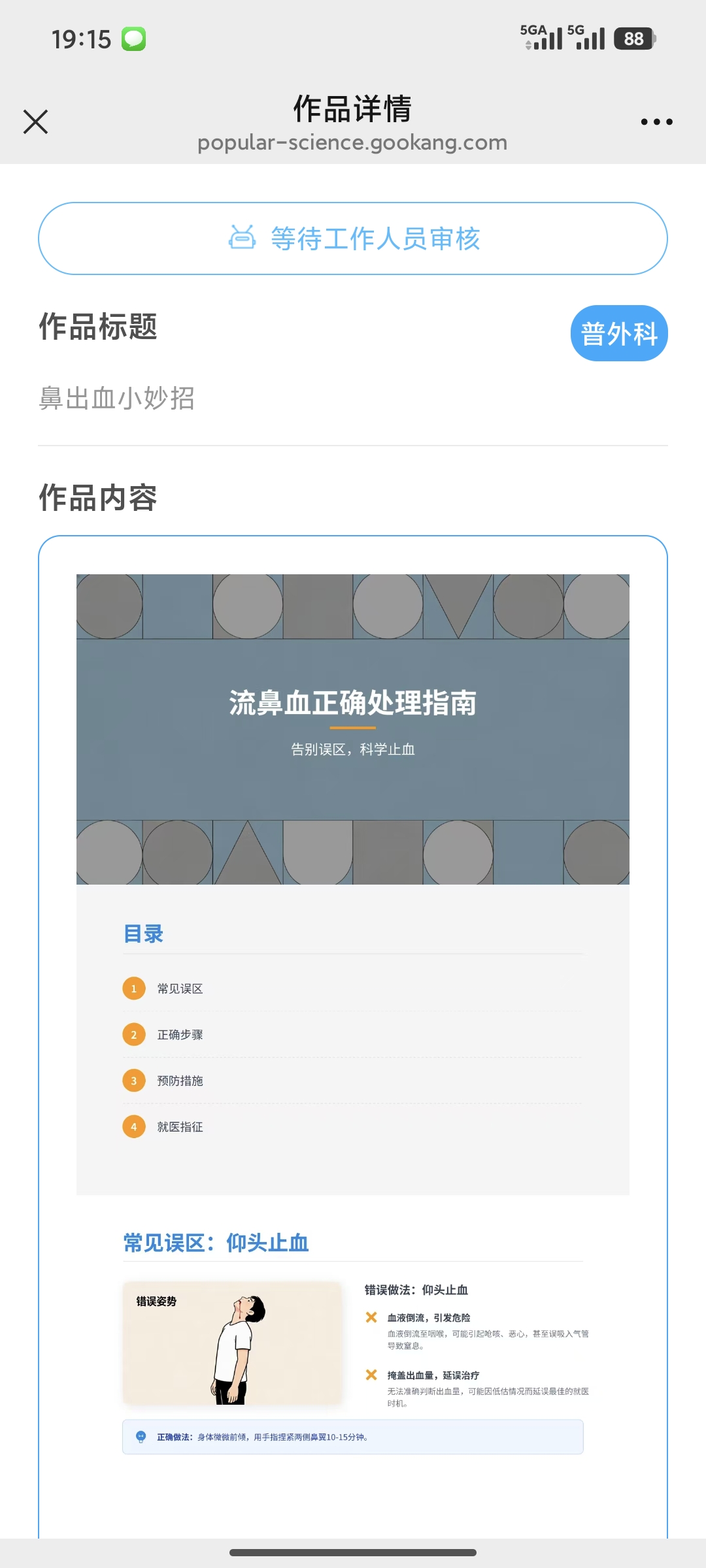Tap the 等待工作人员审核 status button
Image resolution: width=706 pixels, height=1568 pixels.
353,238
